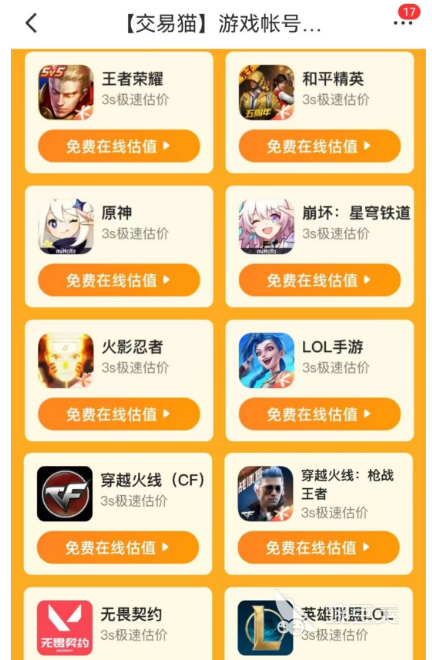Value a 穿越火线：枪战王者 account
Image resolution: width=432 pixels, height=660 pixels.
click(319, 547)
